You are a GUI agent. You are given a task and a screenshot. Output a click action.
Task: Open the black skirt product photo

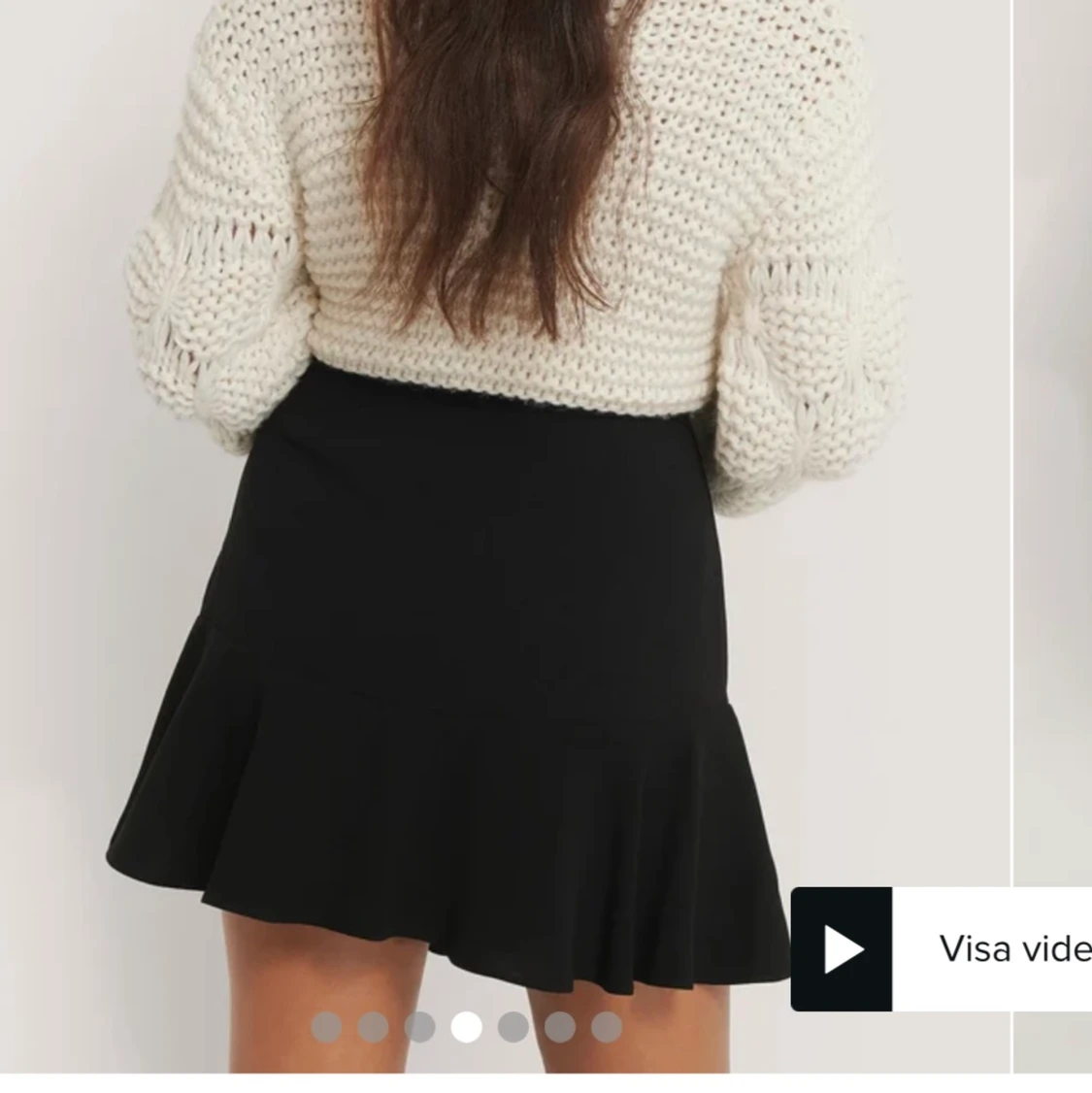pyautogui.click(x=506, y=537)
